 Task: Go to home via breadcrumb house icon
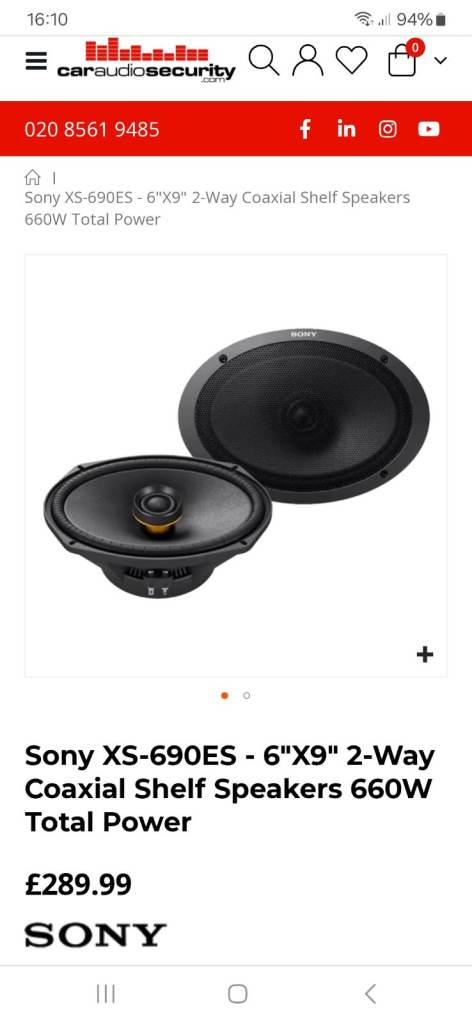tap(32, 178)
